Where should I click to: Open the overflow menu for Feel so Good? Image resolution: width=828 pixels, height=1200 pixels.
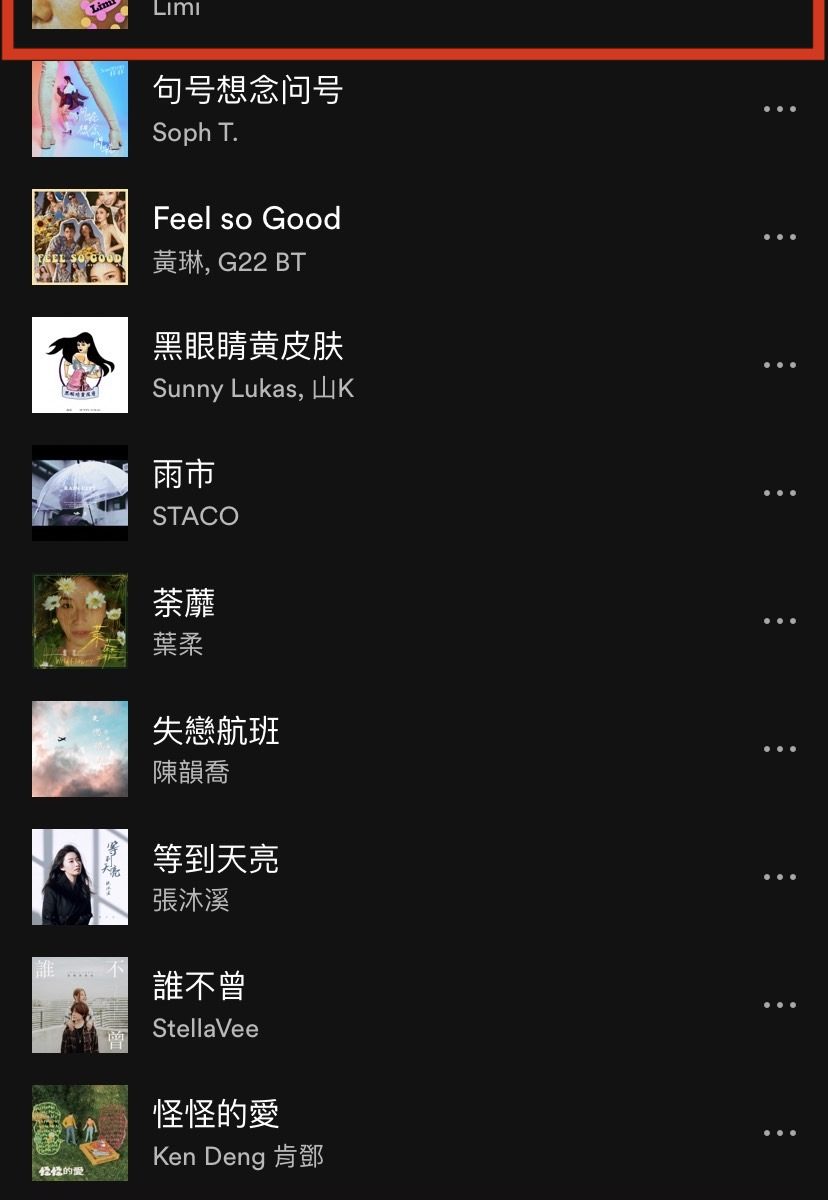pos(779,237)
